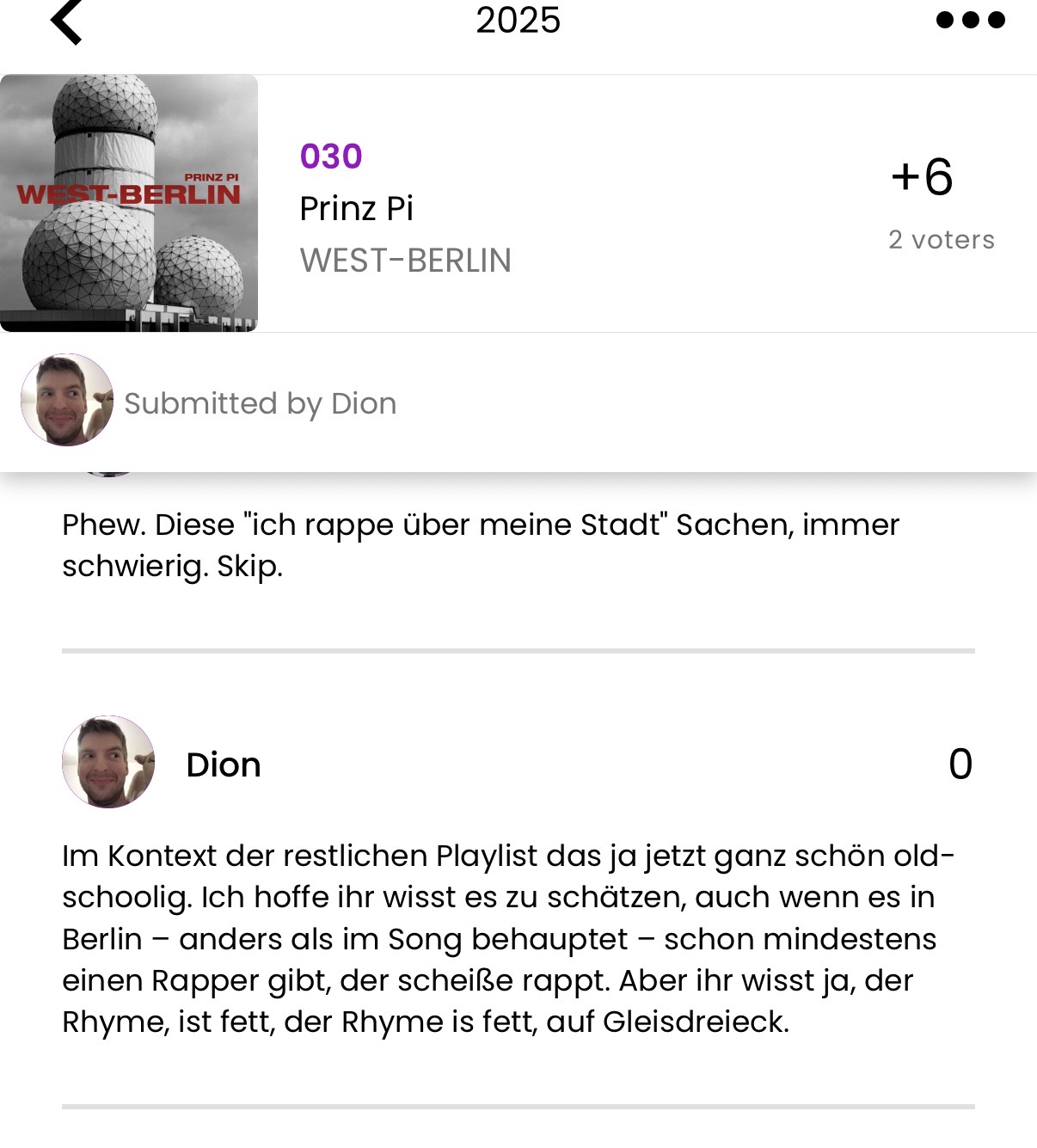Go back using the top-left arrow
The height and width of the screenshot is (1148, 1037).
tap(66, 21)
